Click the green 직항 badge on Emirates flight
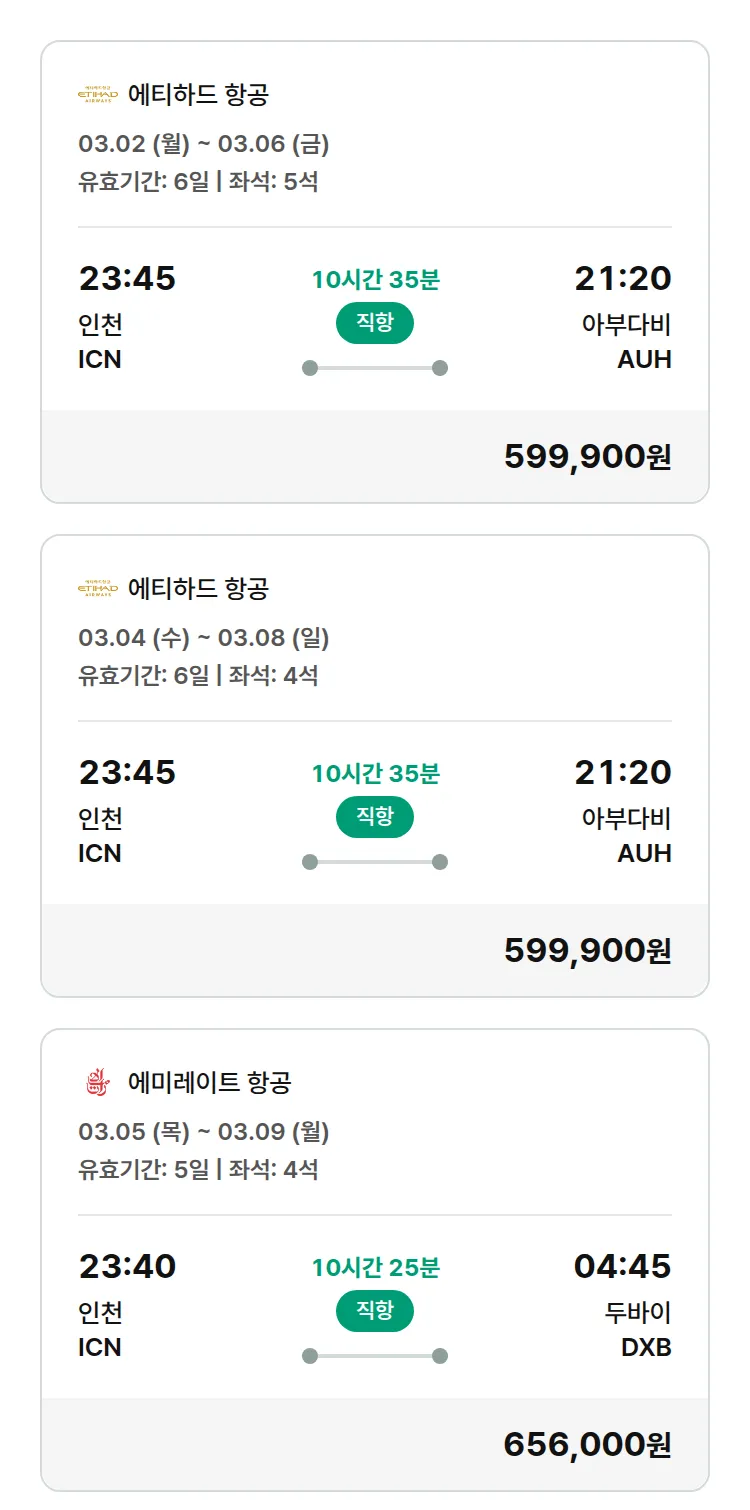This screenshot has width=750, height=1510. [375, 1311]
